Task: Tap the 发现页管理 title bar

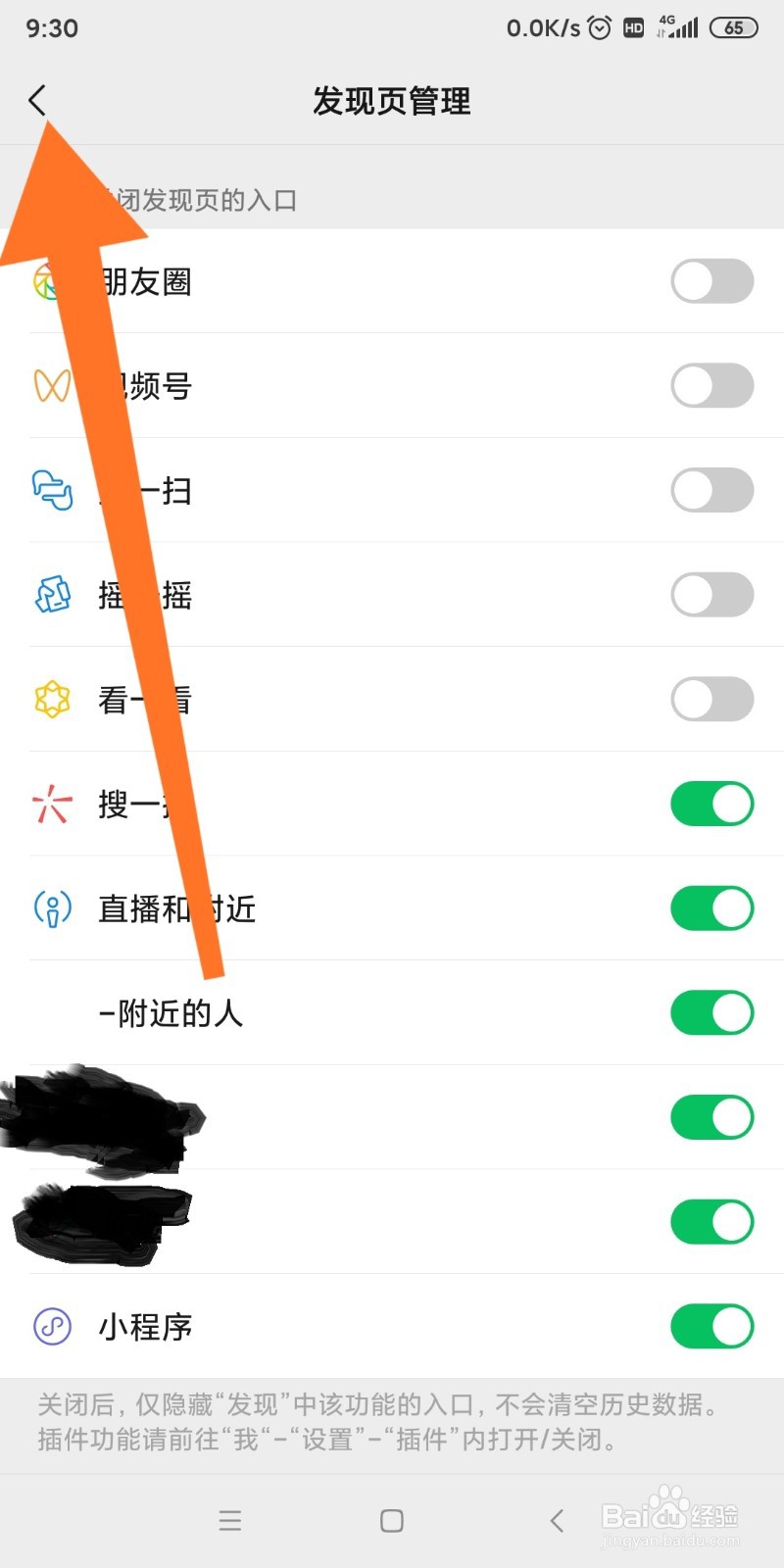Action: pyautogui.click(x=392, y=101)
